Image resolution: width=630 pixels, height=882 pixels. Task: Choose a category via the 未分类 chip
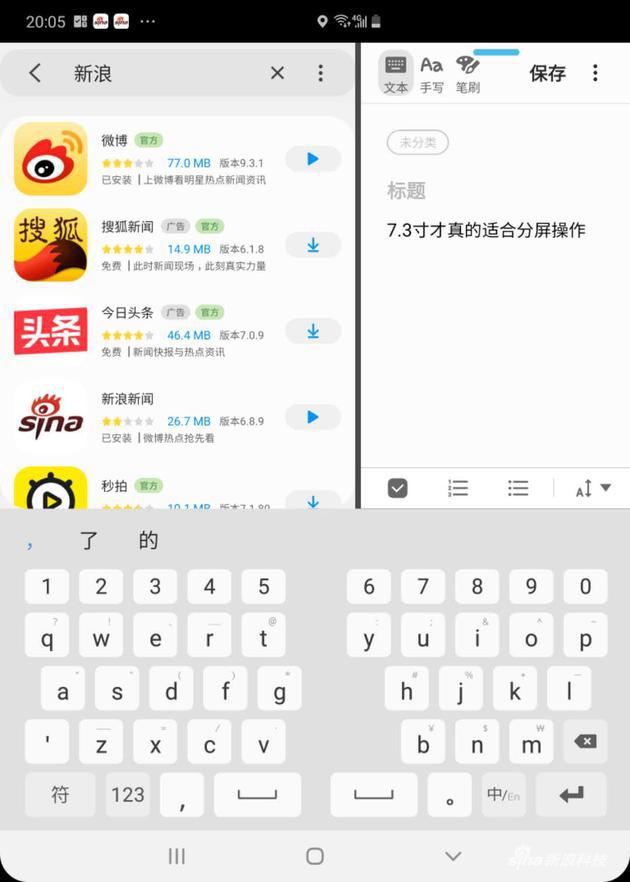pyautogui.click(x=417, y=142)
